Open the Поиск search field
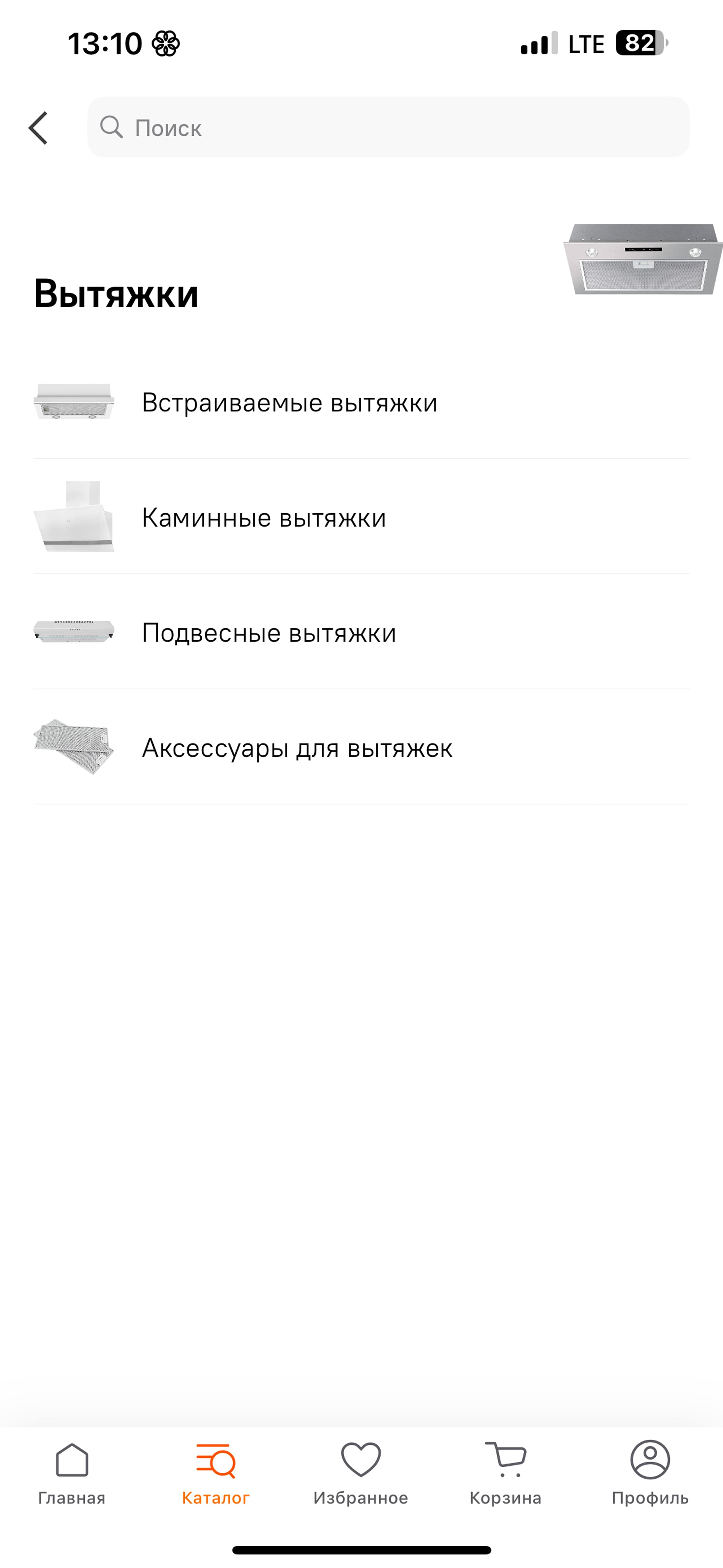Viewport: 723px width, 1568px height. click(x=388, y=127)
